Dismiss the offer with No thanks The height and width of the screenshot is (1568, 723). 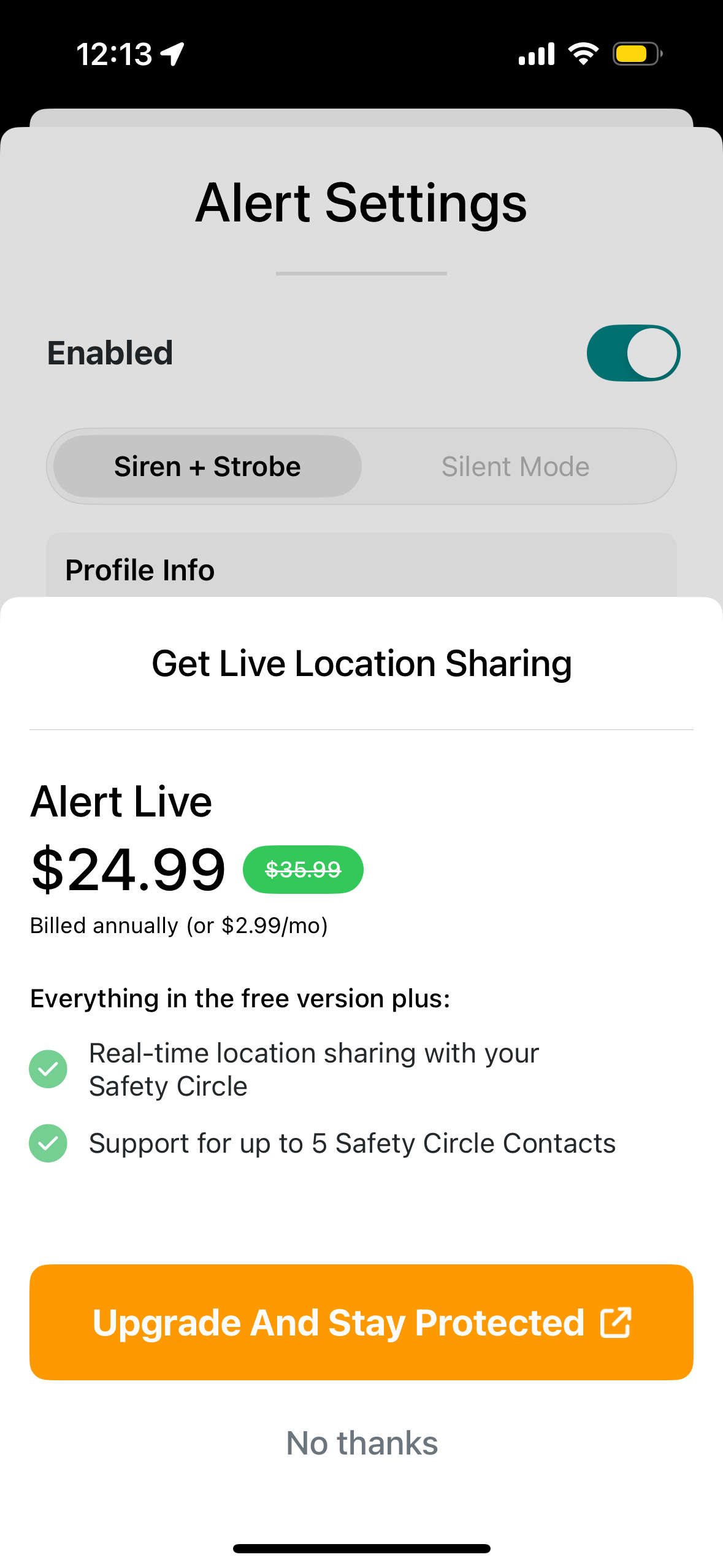point(362,1443)
